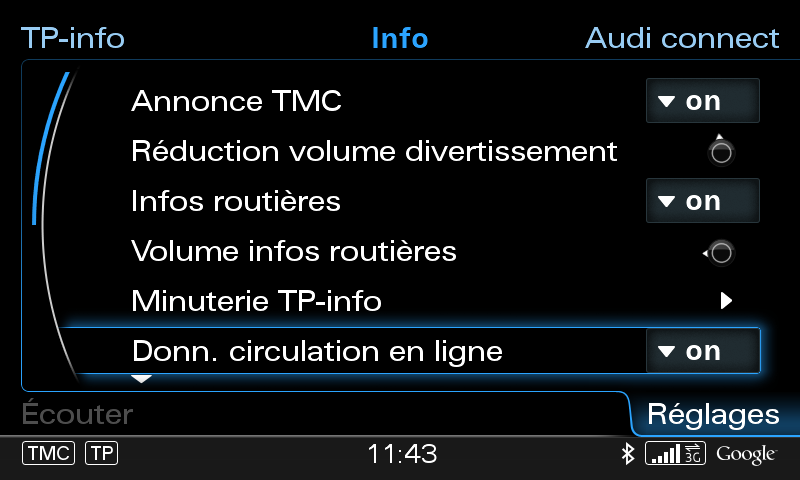
Task: Open the Audi connect tab
Action: 681,38
